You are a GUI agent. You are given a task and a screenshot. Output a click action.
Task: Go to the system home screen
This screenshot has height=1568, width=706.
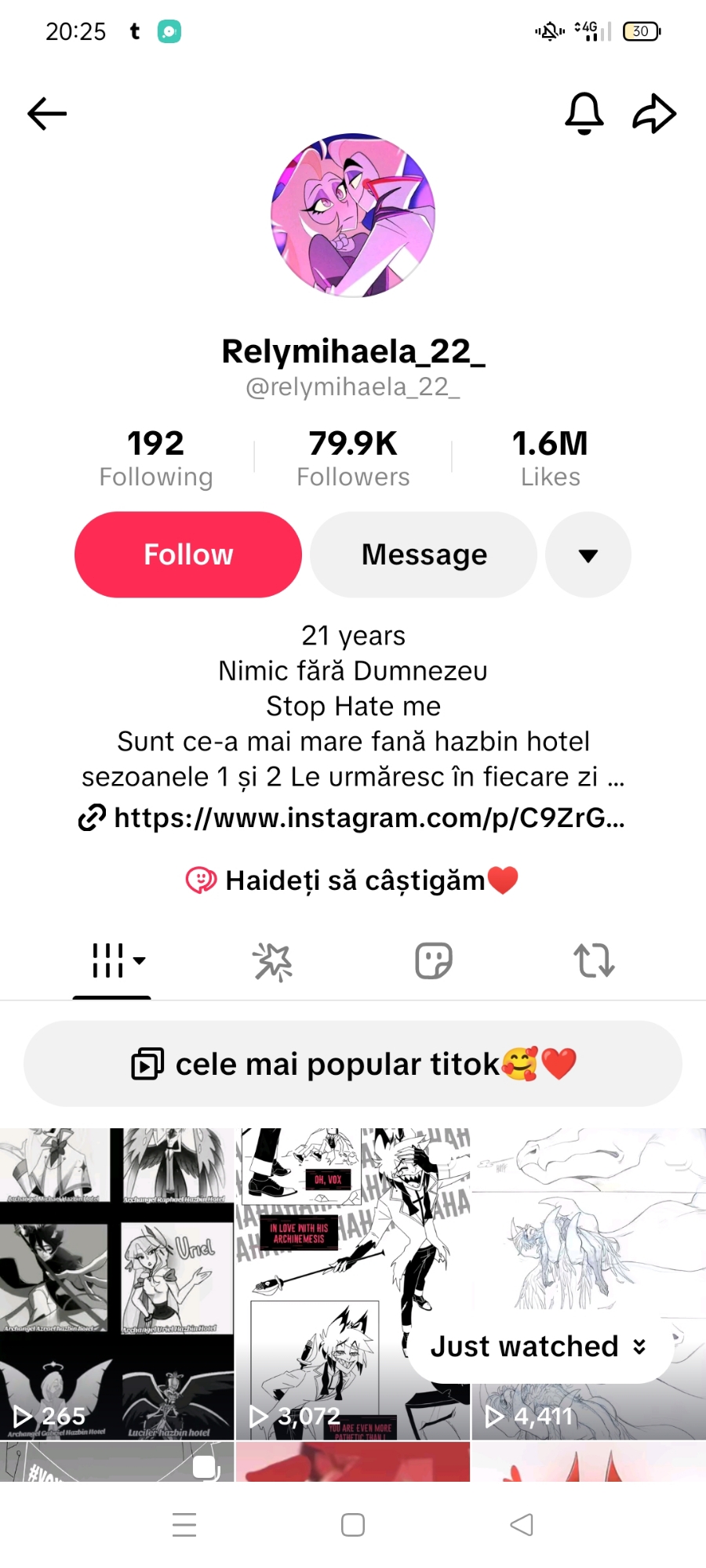353,1525
